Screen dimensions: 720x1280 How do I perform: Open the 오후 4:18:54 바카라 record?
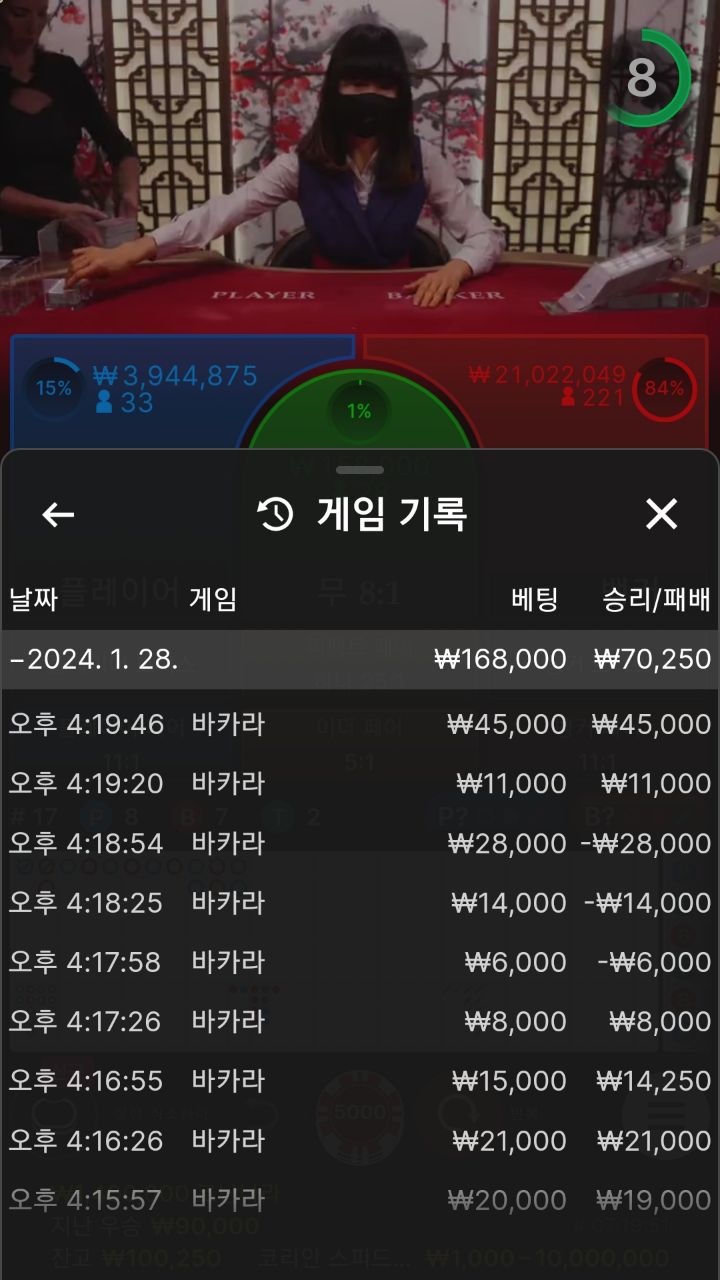pyautogui.click(x=360, y=843)
